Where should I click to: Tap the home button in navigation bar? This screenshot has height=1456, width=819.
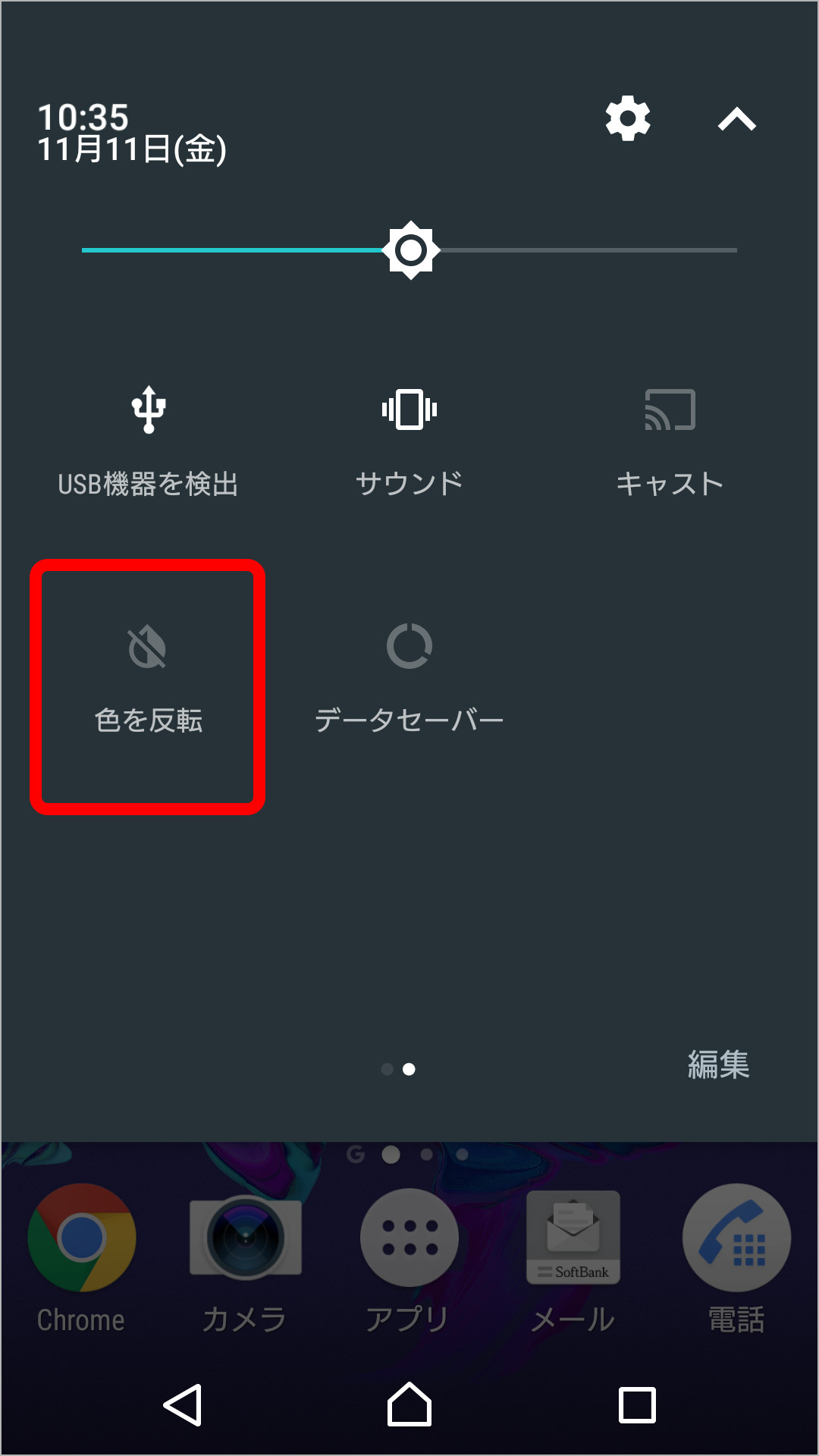point(409,1405)
